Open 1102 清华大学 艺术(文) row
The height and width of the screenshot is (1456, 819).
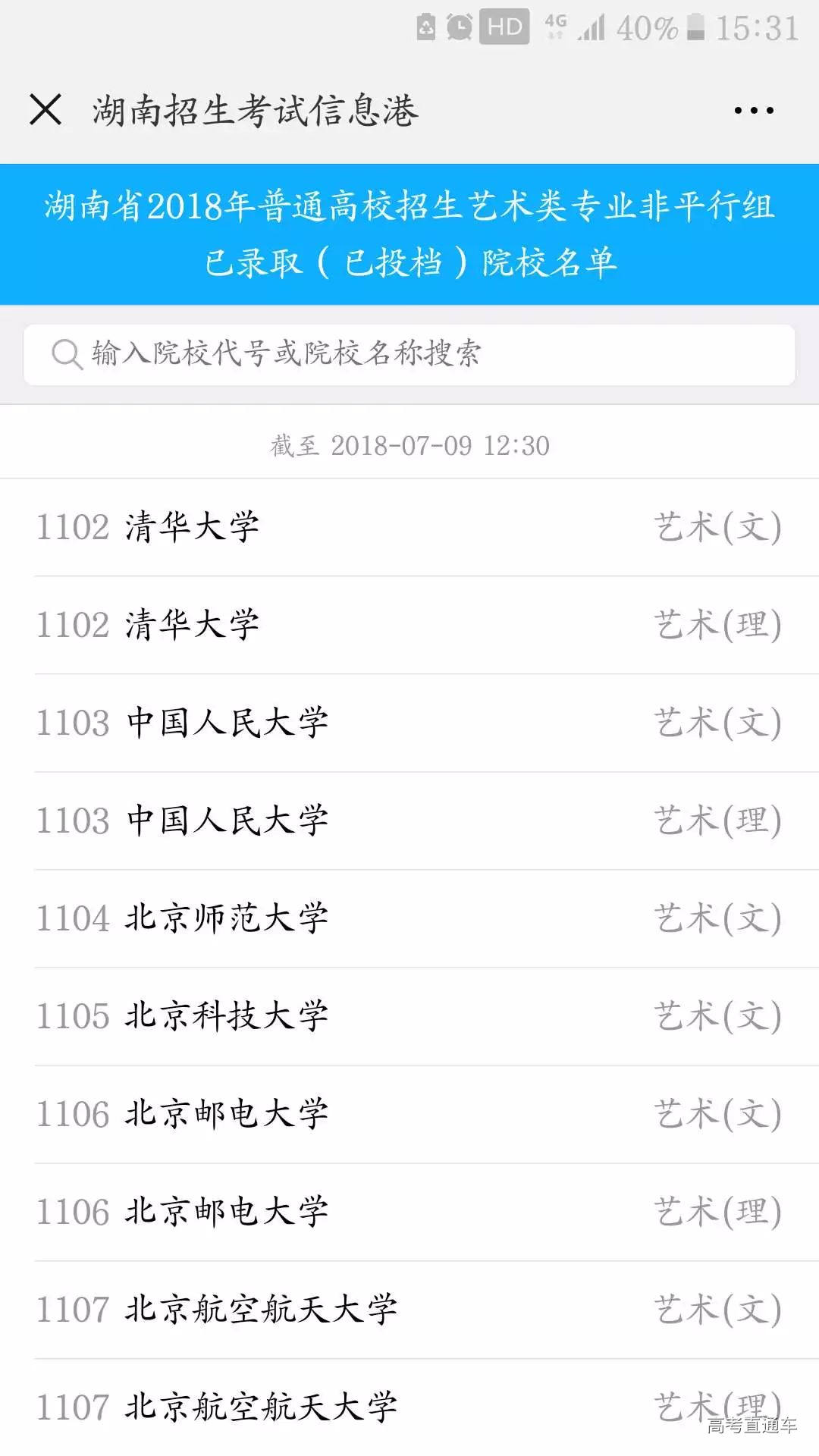coord(409,527)
